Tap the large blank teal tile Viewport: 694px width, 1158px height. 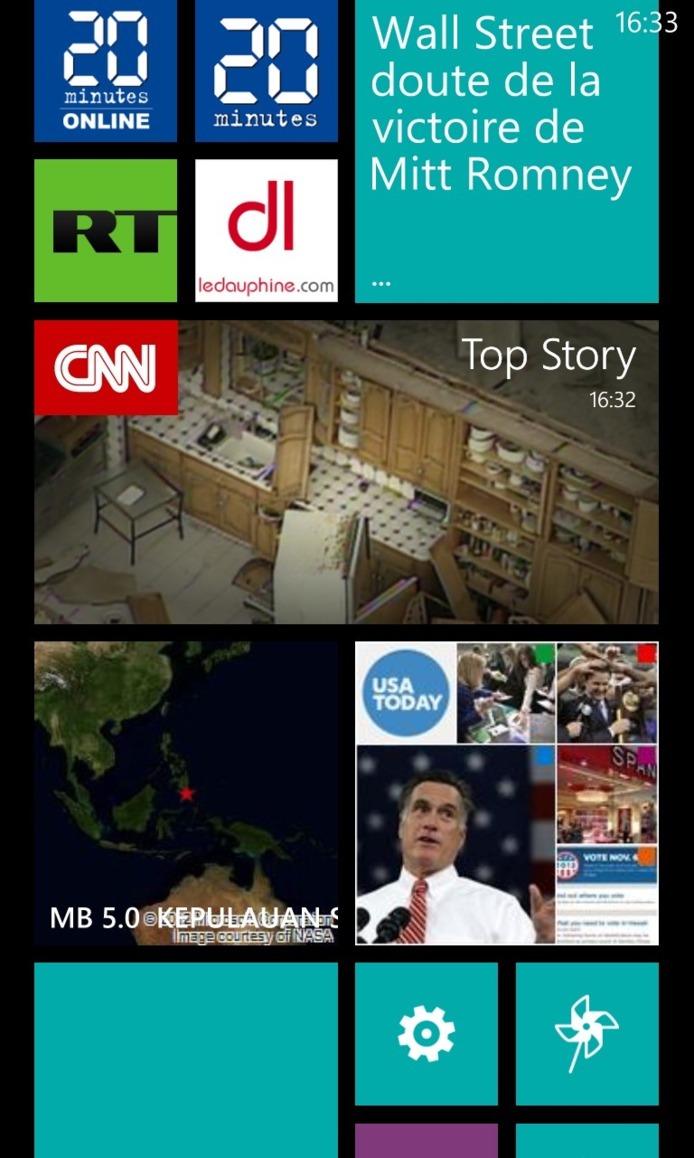coord(186,1060)
